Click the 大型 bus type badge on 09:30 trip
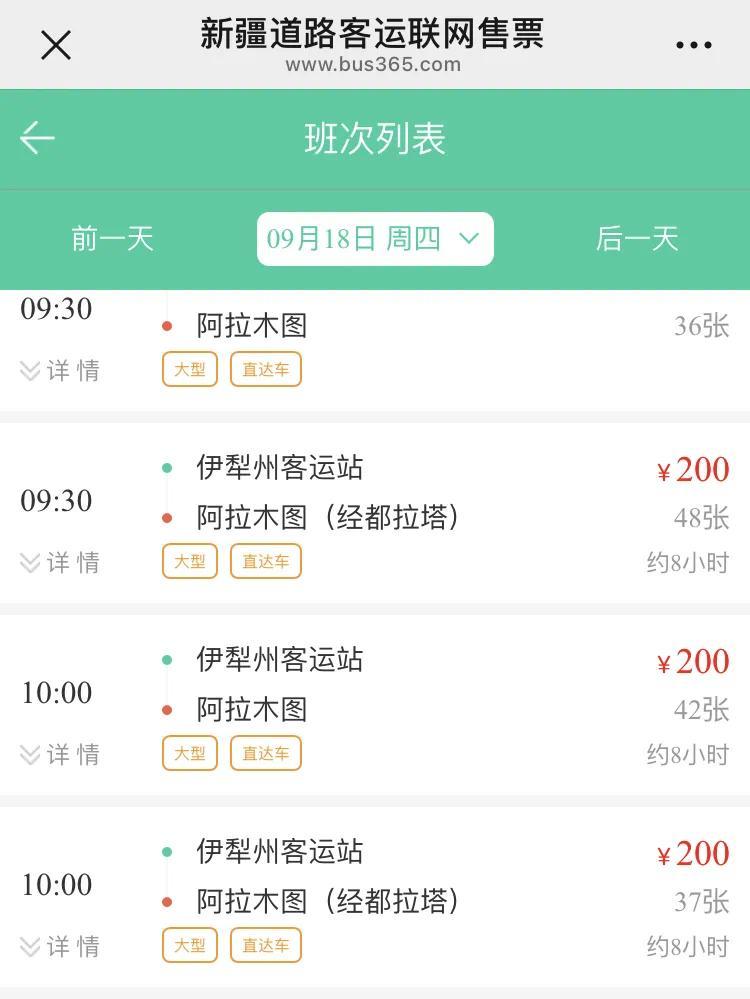The width and height of the screenshot is (750, 999). click(x=190, y=369)
